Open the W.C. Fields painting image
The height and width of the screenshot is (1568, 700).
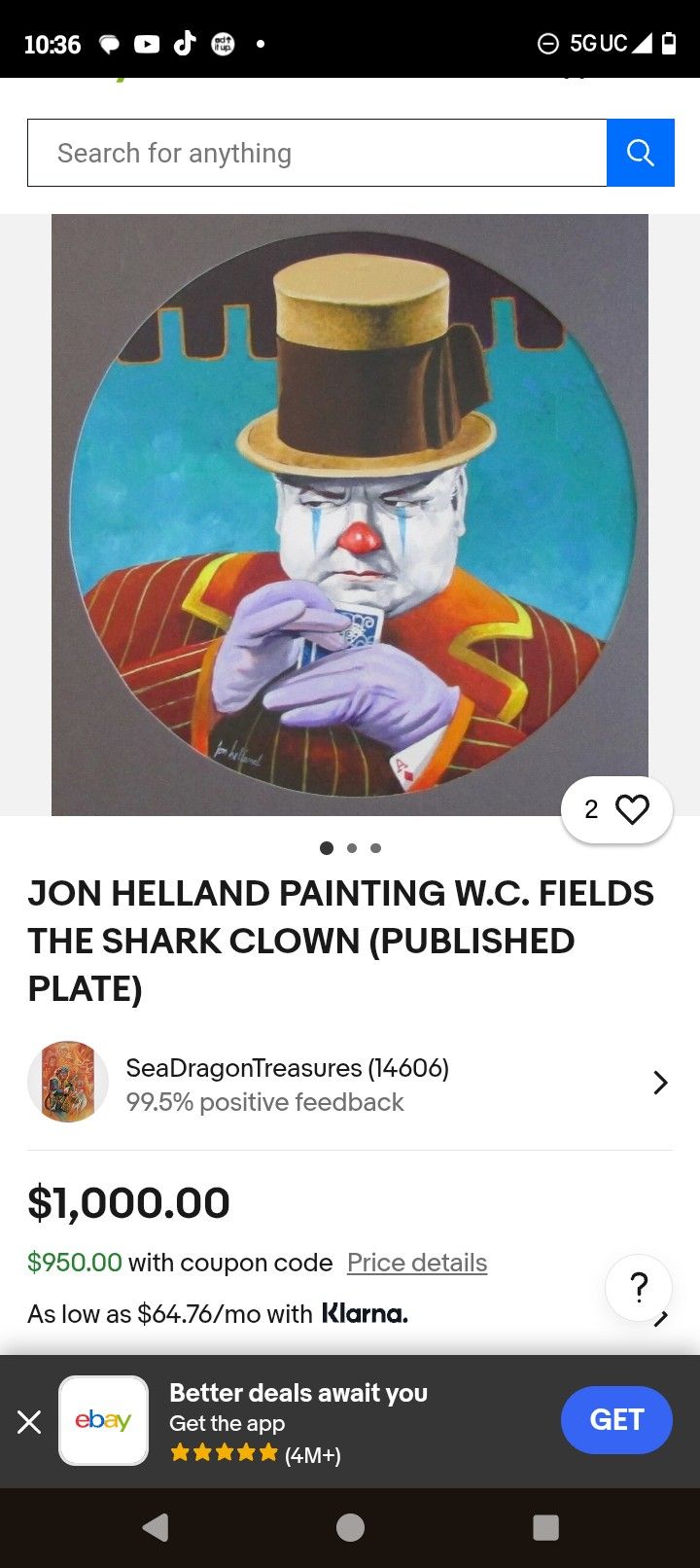(x=350, y=515)
